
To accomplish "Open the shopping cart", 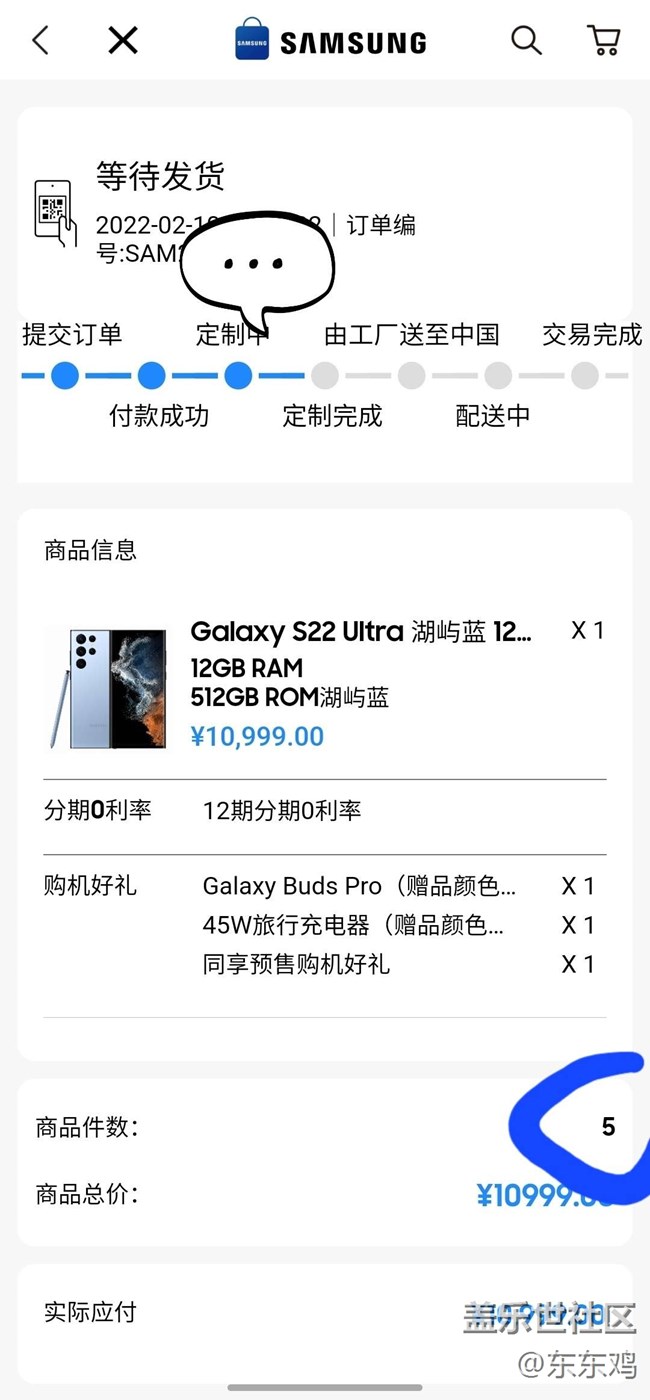I will point(603,40).
